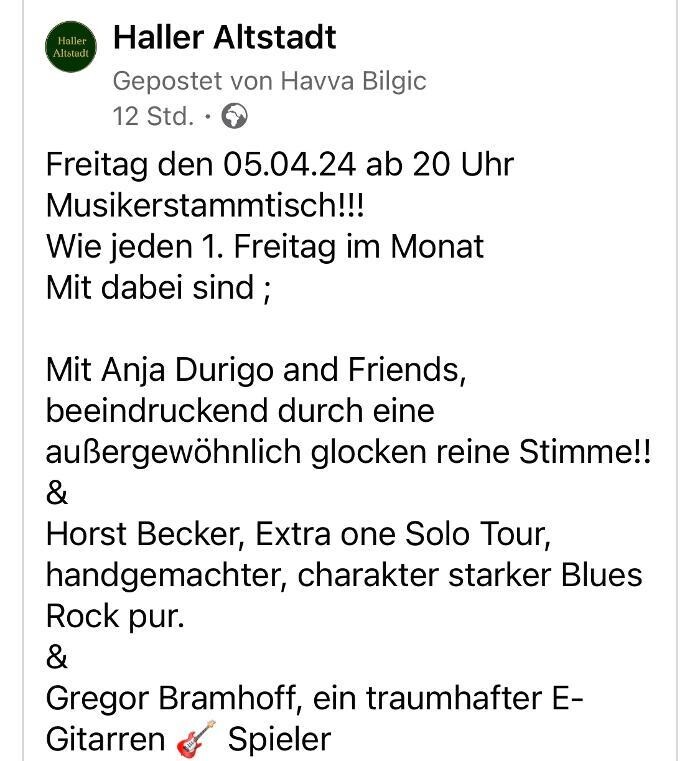Open the post's public audience globe icon

[x=234, y=116]
